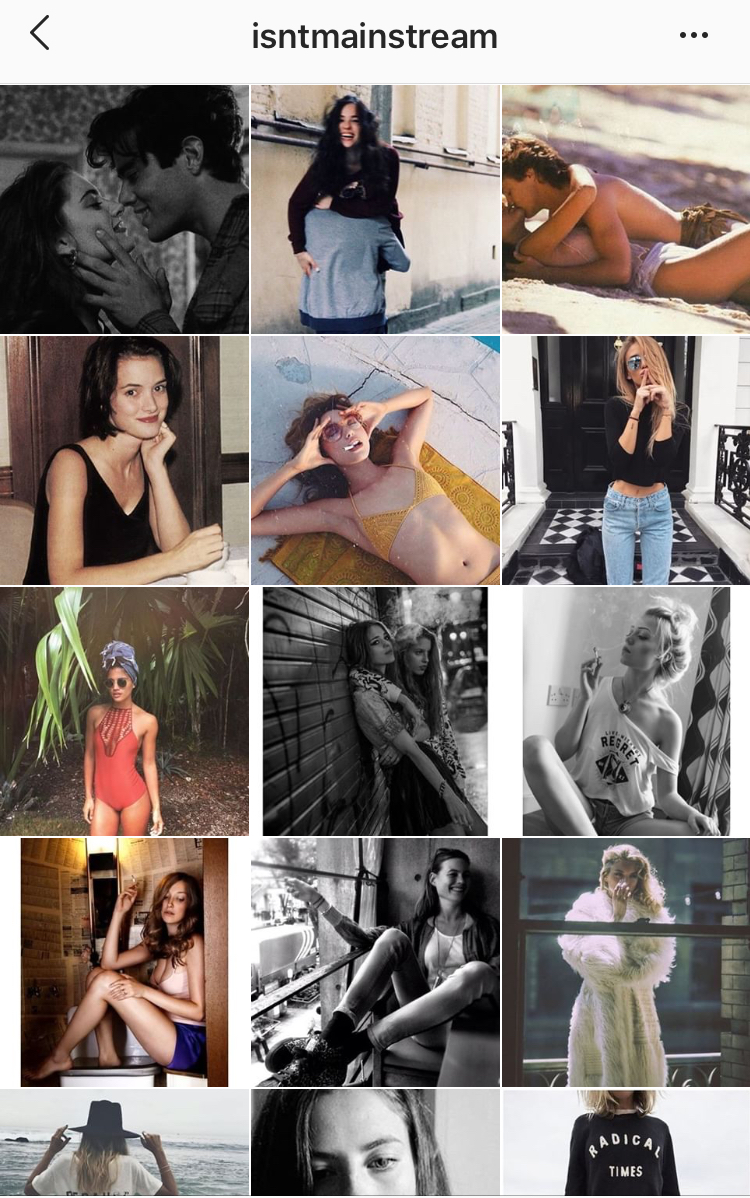Open photo of blonde in Regret t-shirt
Screen dimensions: 750x1198
[x=626, y=711]
